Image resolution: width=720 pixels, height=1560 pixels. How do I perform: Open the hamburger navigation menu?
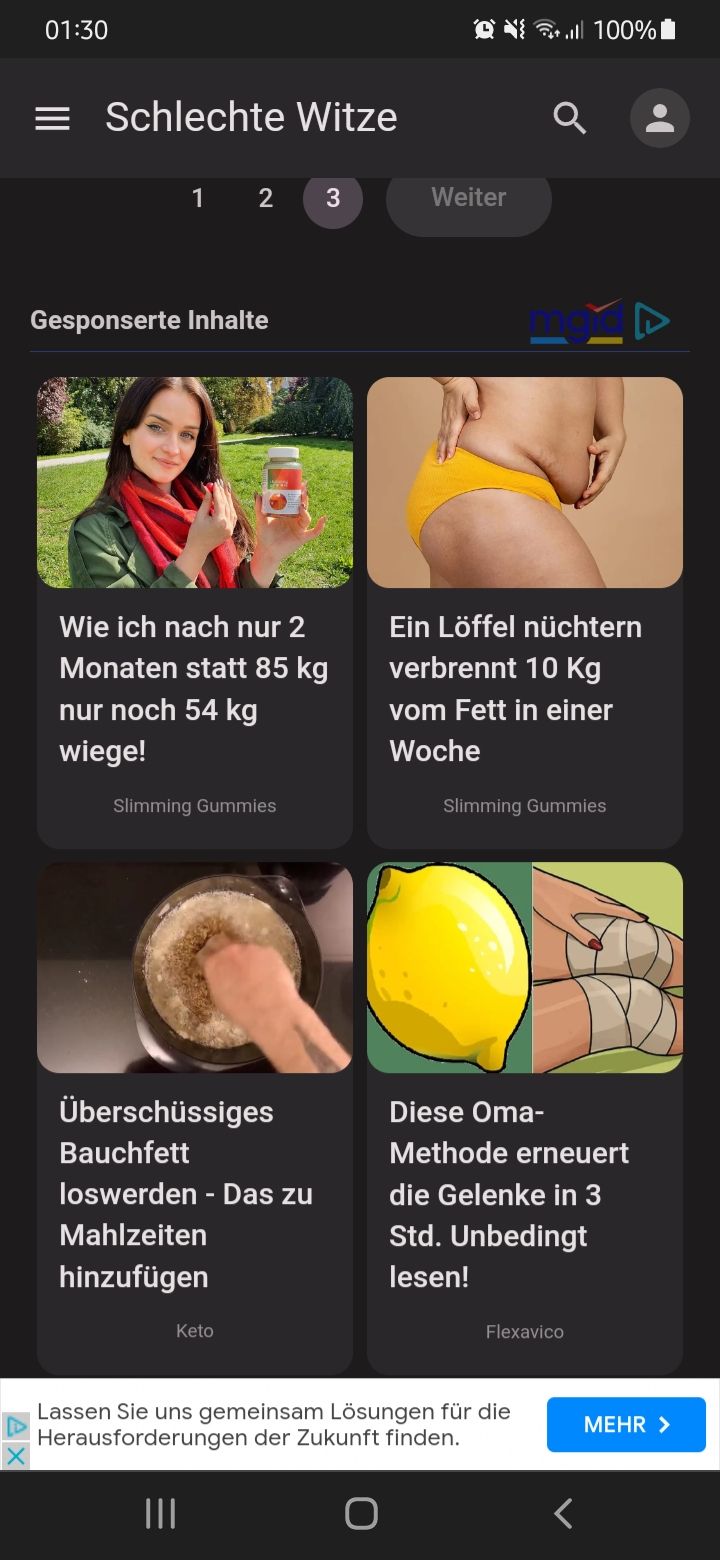(52, 118)
